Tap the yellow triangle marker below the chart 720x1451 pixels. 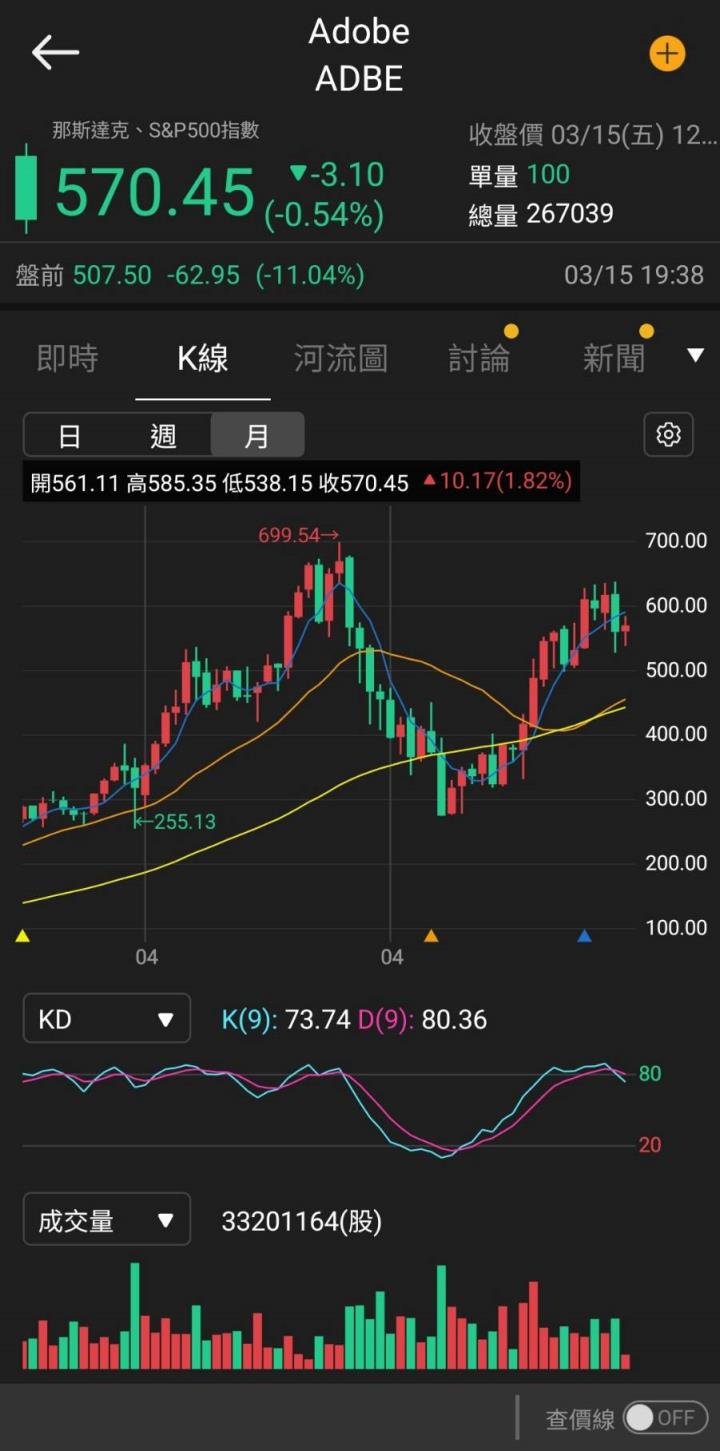22,935
